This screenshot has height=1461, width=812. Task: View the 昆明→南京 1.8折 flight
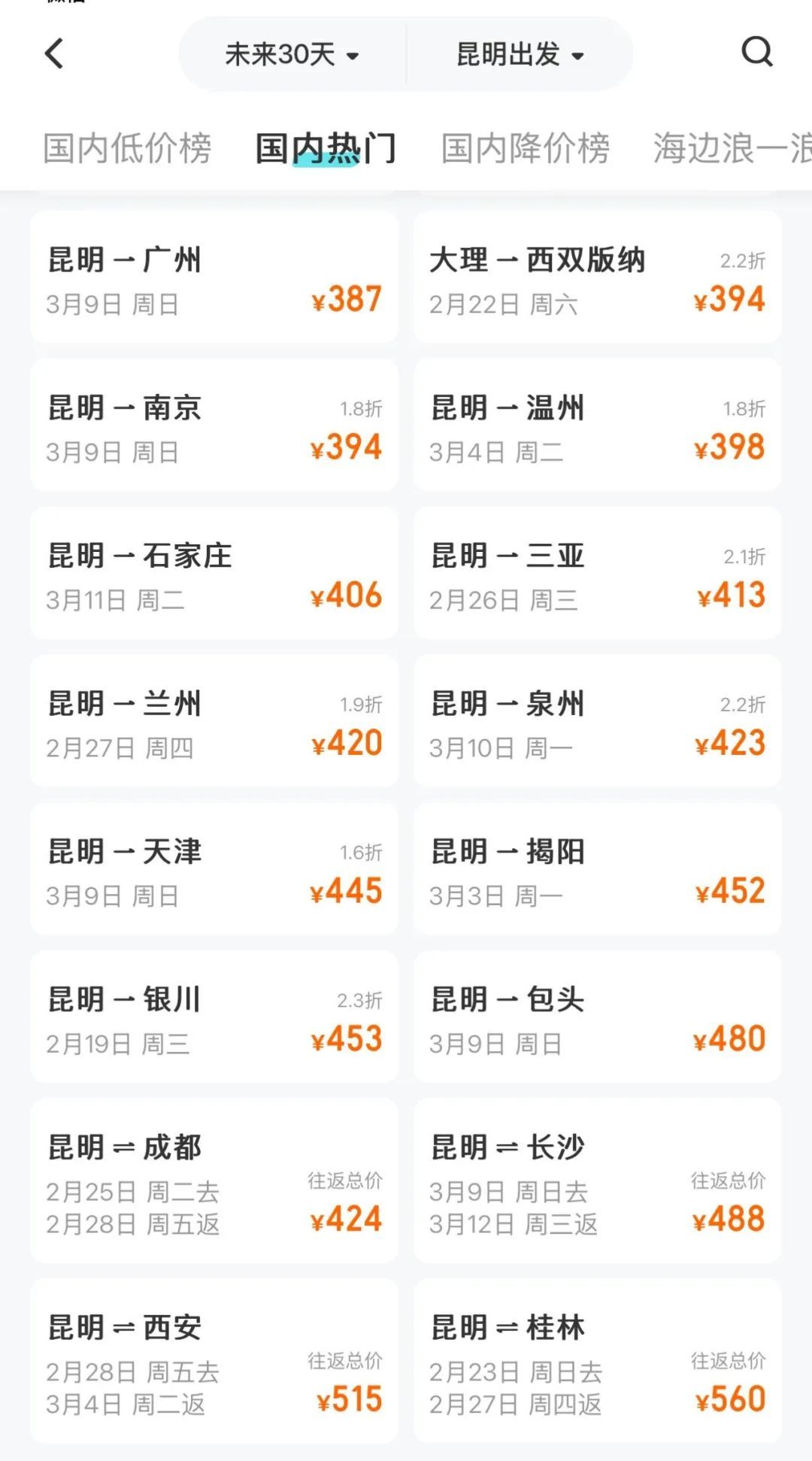point(214,425)
